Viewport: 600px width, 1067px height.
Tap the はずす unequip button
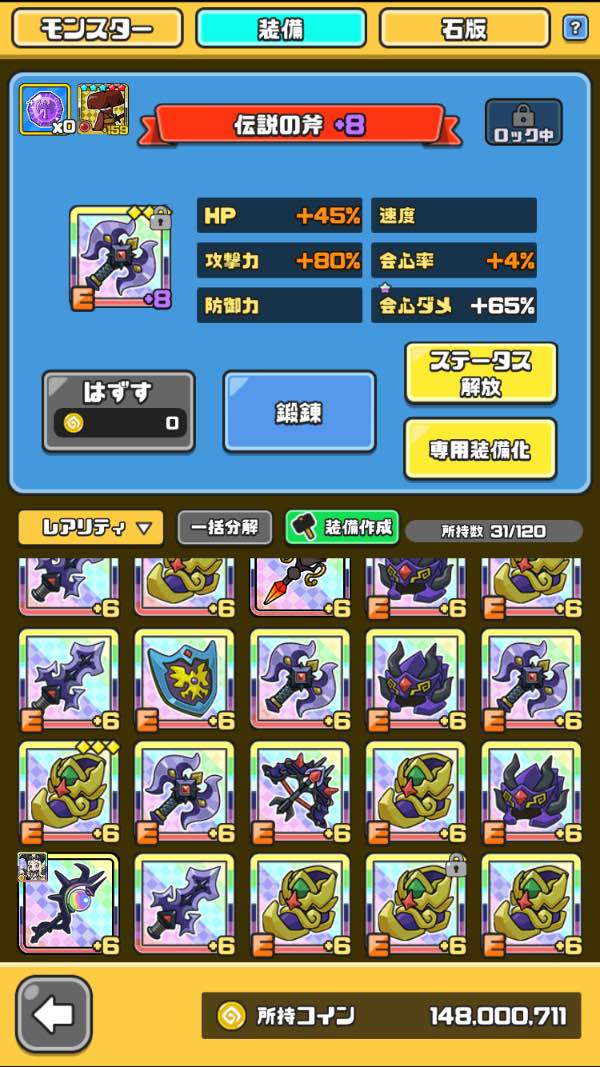pyautogui.click(x=118, y=411)
